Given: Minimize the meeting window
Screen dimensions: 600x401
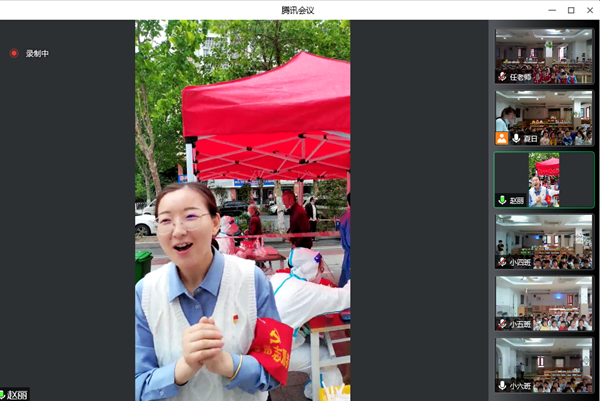Looking at the screenshot, I should pos(553,9).
